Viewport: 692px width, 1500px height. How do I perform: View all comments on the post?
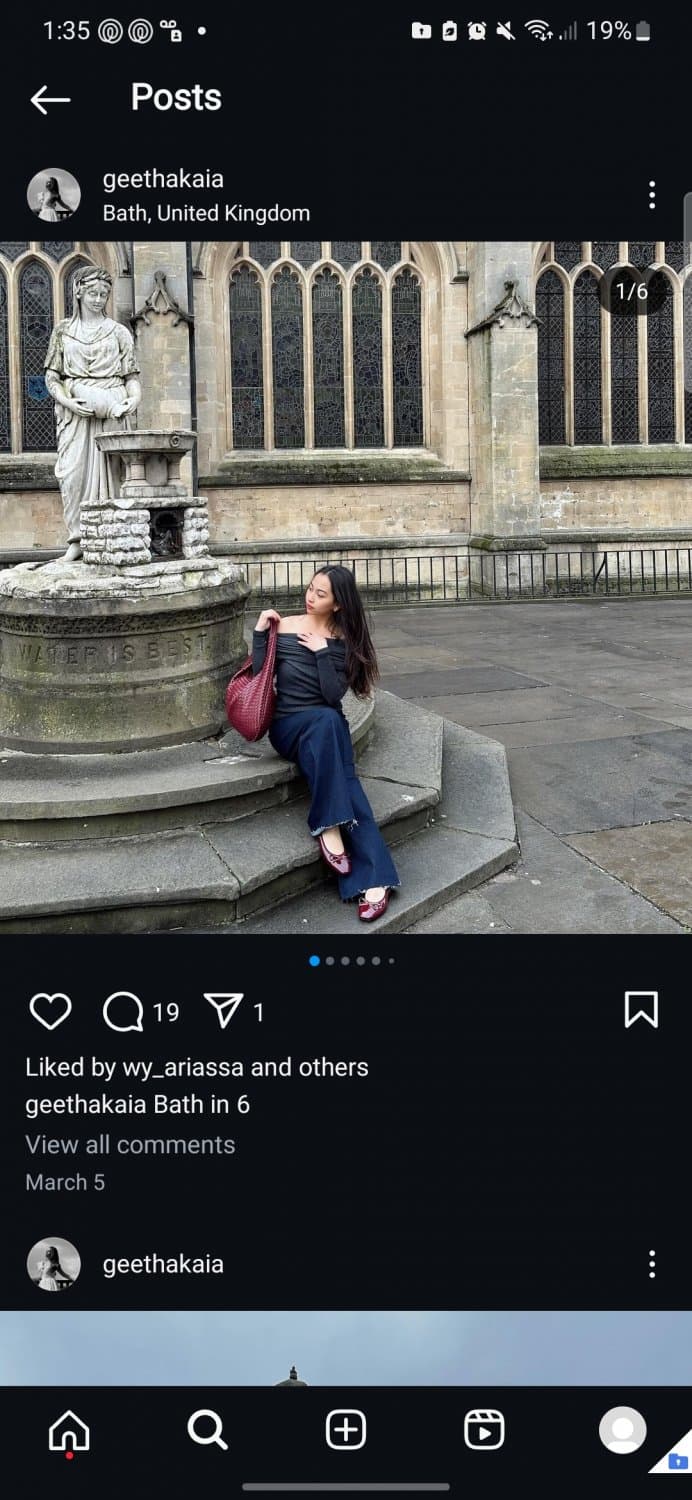(x=130, y=1144)
